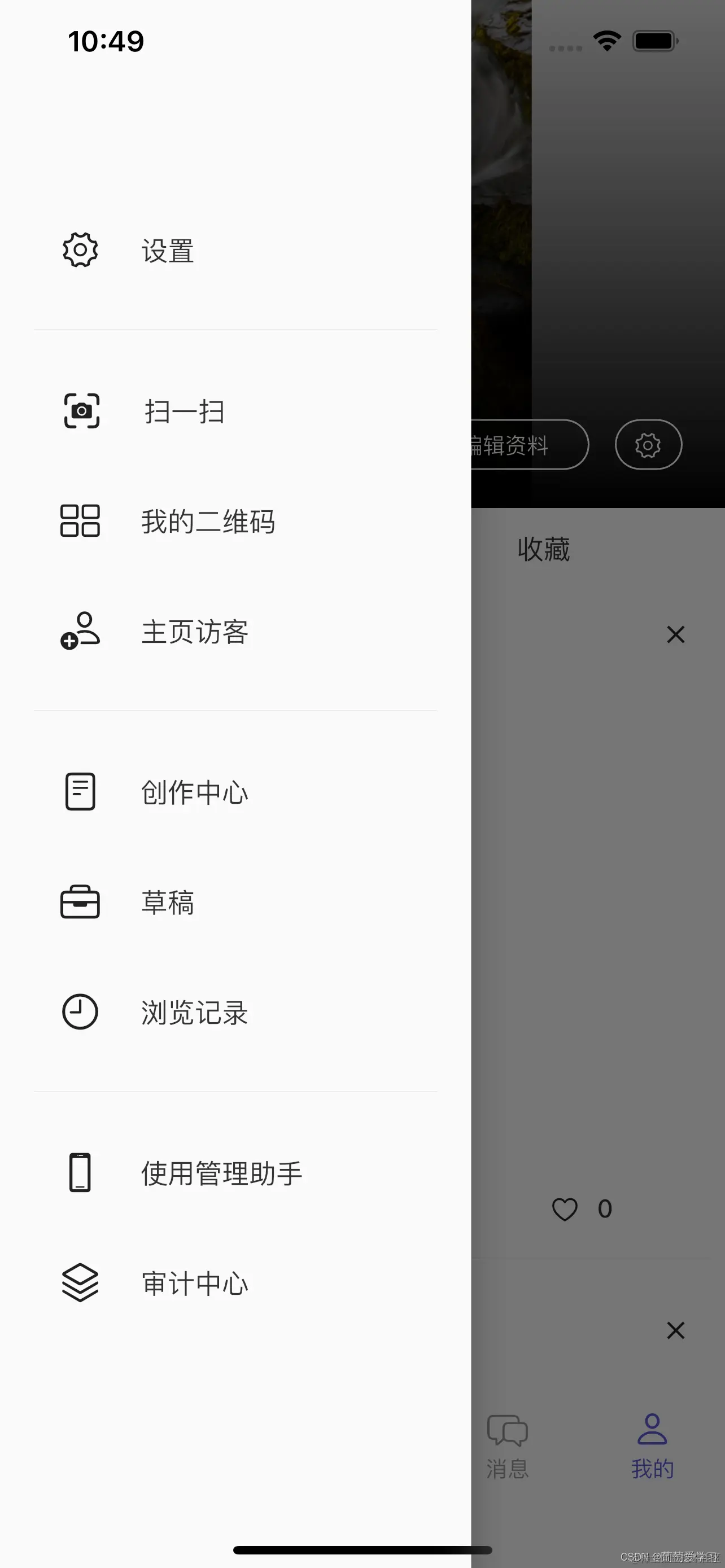Open the 设置 menu entry
Image resolution: width=725 pixels, height=1568 pixels.
click(167, 251)
